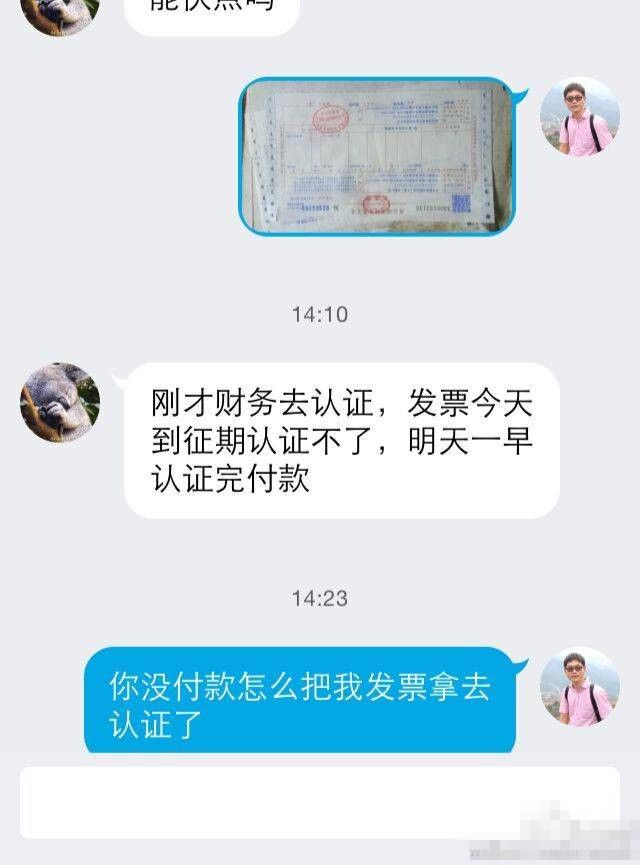Viewport: 640px width, 865px height.
Task: Focus the message input box
Action: tap(320, 802)
